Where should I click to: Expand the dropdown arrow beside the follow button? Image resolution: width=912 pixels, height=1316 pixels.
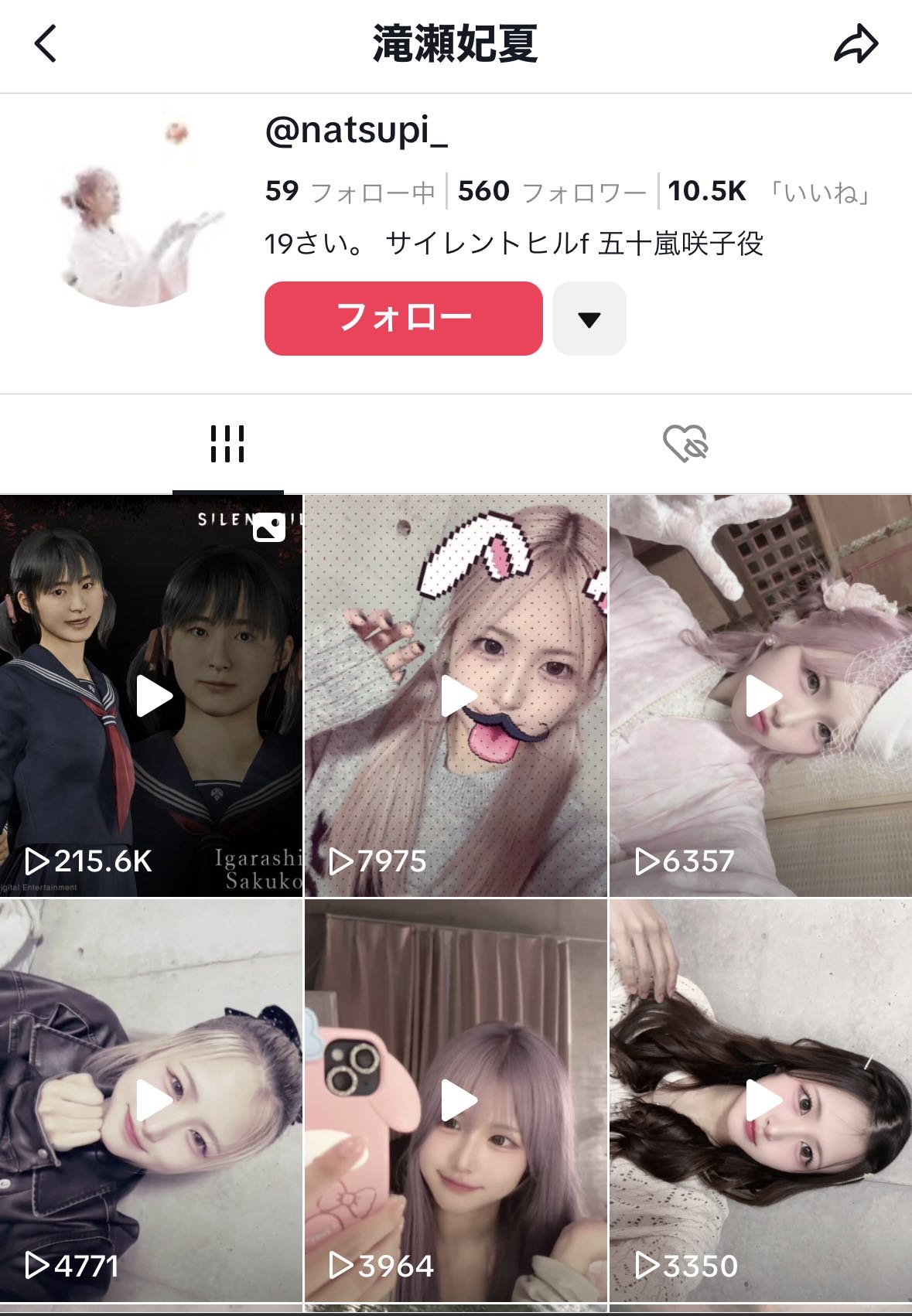[x=589, y=319]
